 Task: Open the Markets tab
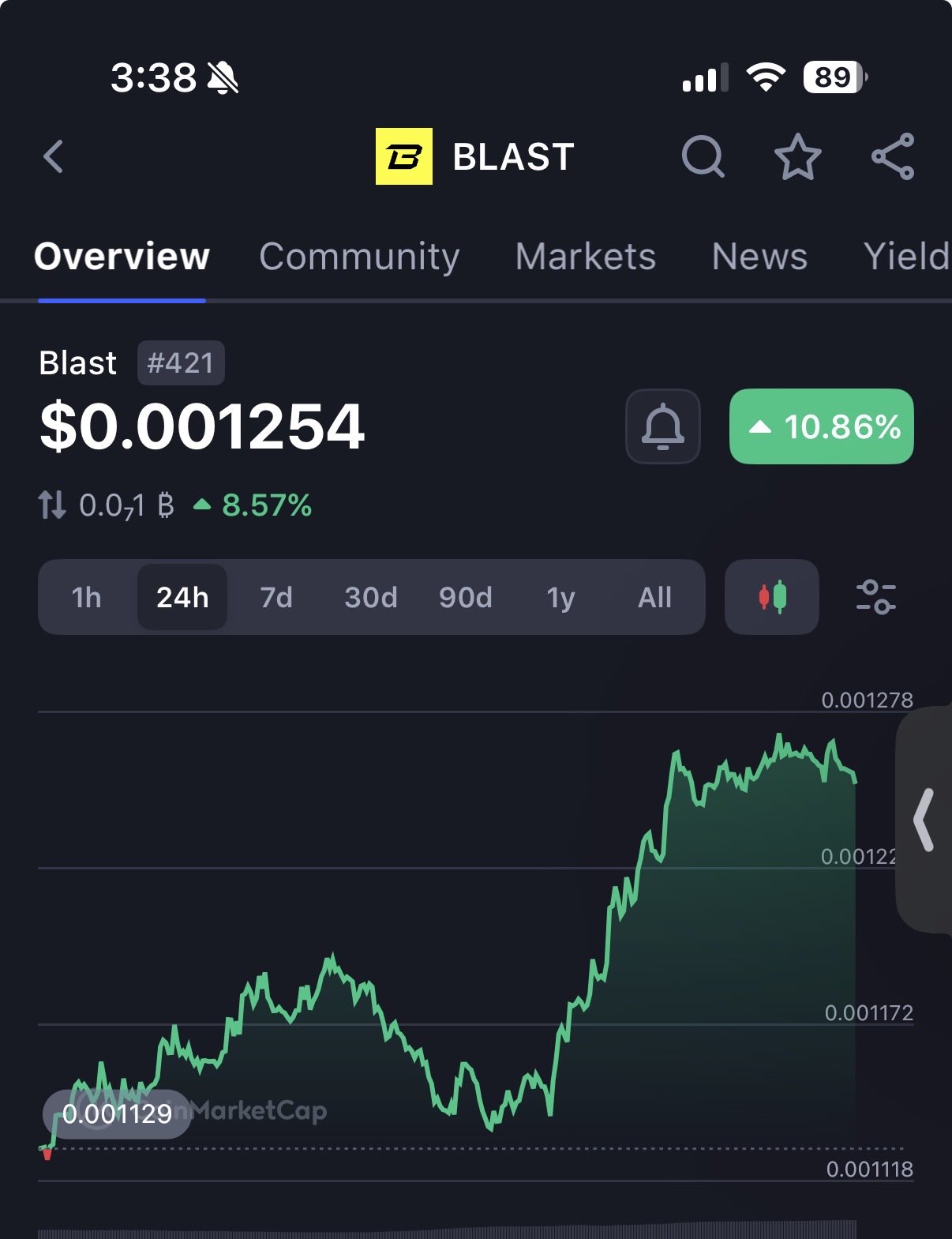585,257
